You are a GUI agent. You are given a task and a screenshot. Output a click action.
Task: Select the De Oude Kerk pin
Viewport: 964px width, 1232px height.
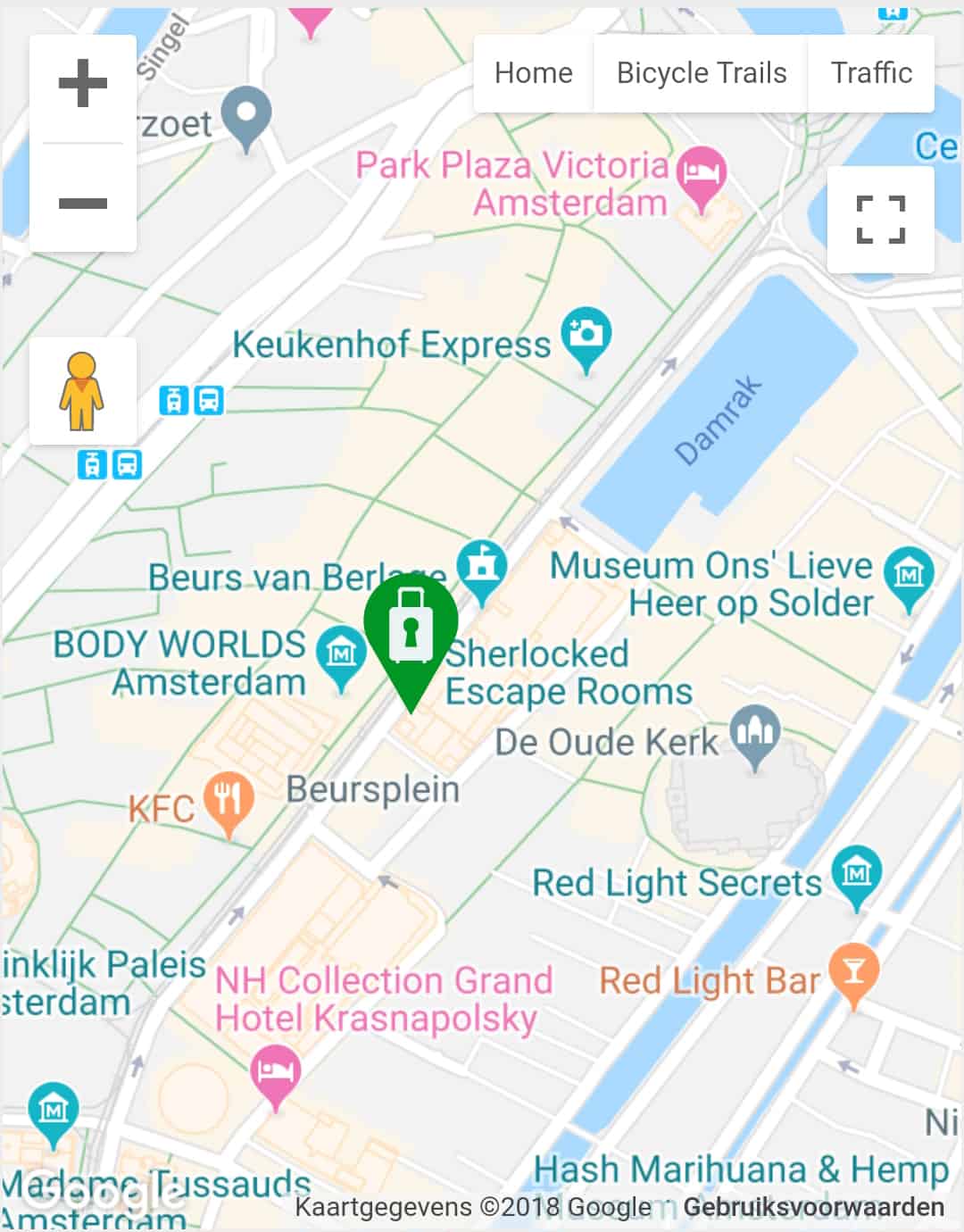coord(755,734)
